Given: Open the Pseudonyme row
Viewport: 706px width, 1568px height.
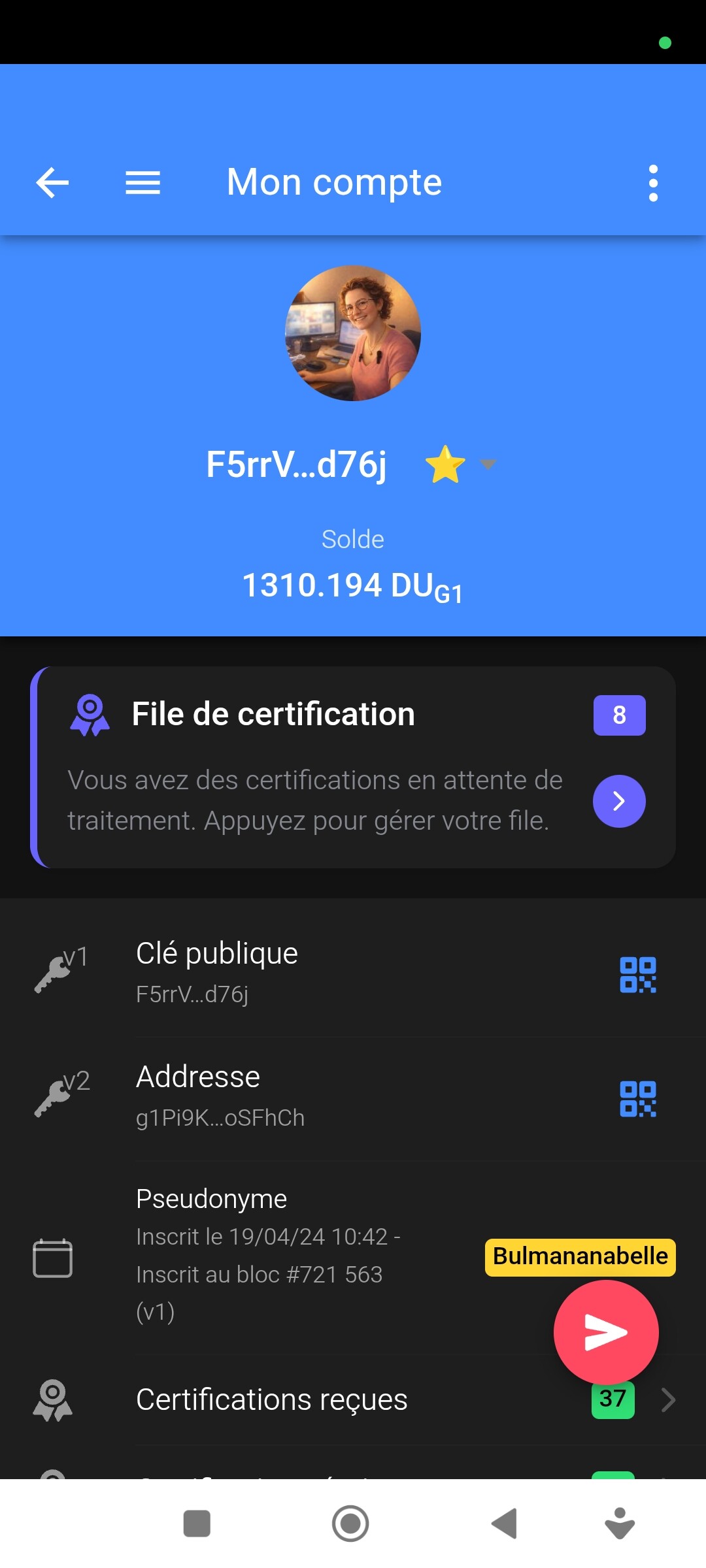Looking at the screenshot, I should pyautogui.click(x=275, y=1254).
